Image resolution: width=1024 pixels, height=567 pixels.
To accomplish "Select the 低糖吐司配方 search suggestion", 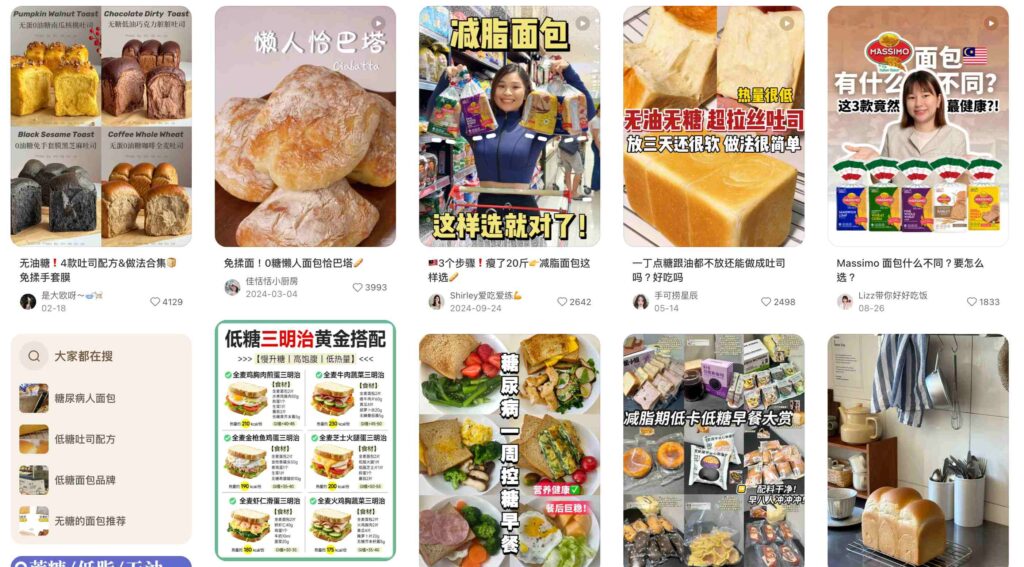I will tap(85, 439).
